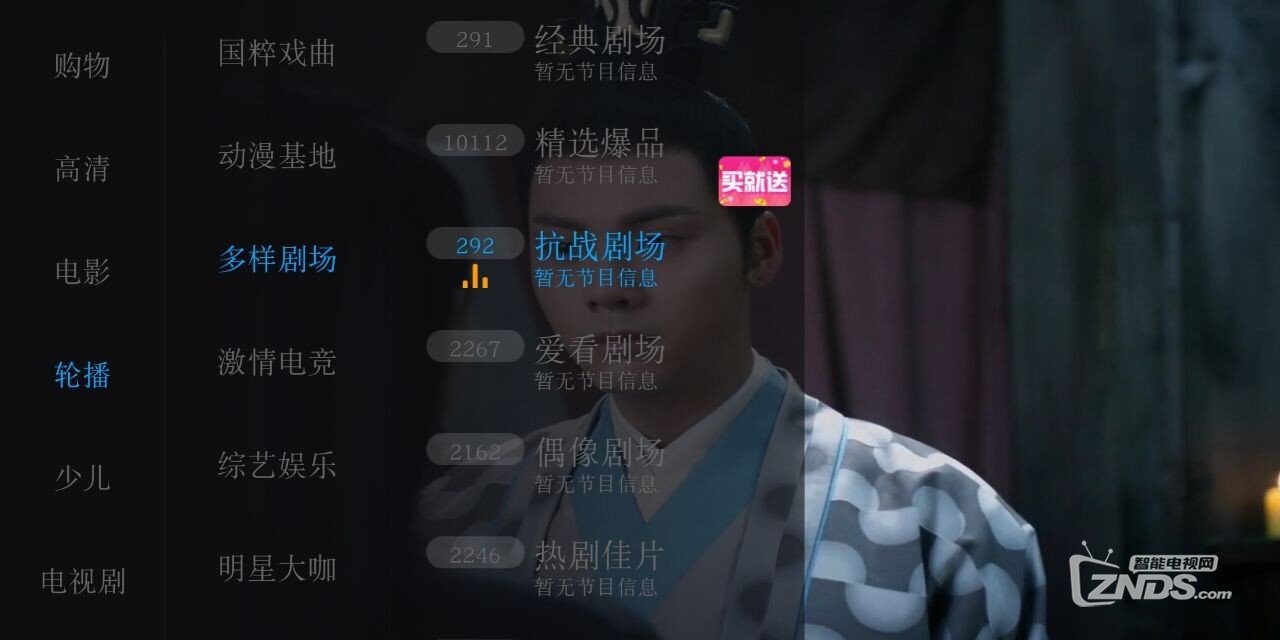The width and height of the screenshot is (1280, 640).
Task: Tap the 多样剧场 subcategory
Action: pyautogui.click(x=277, y=260)
